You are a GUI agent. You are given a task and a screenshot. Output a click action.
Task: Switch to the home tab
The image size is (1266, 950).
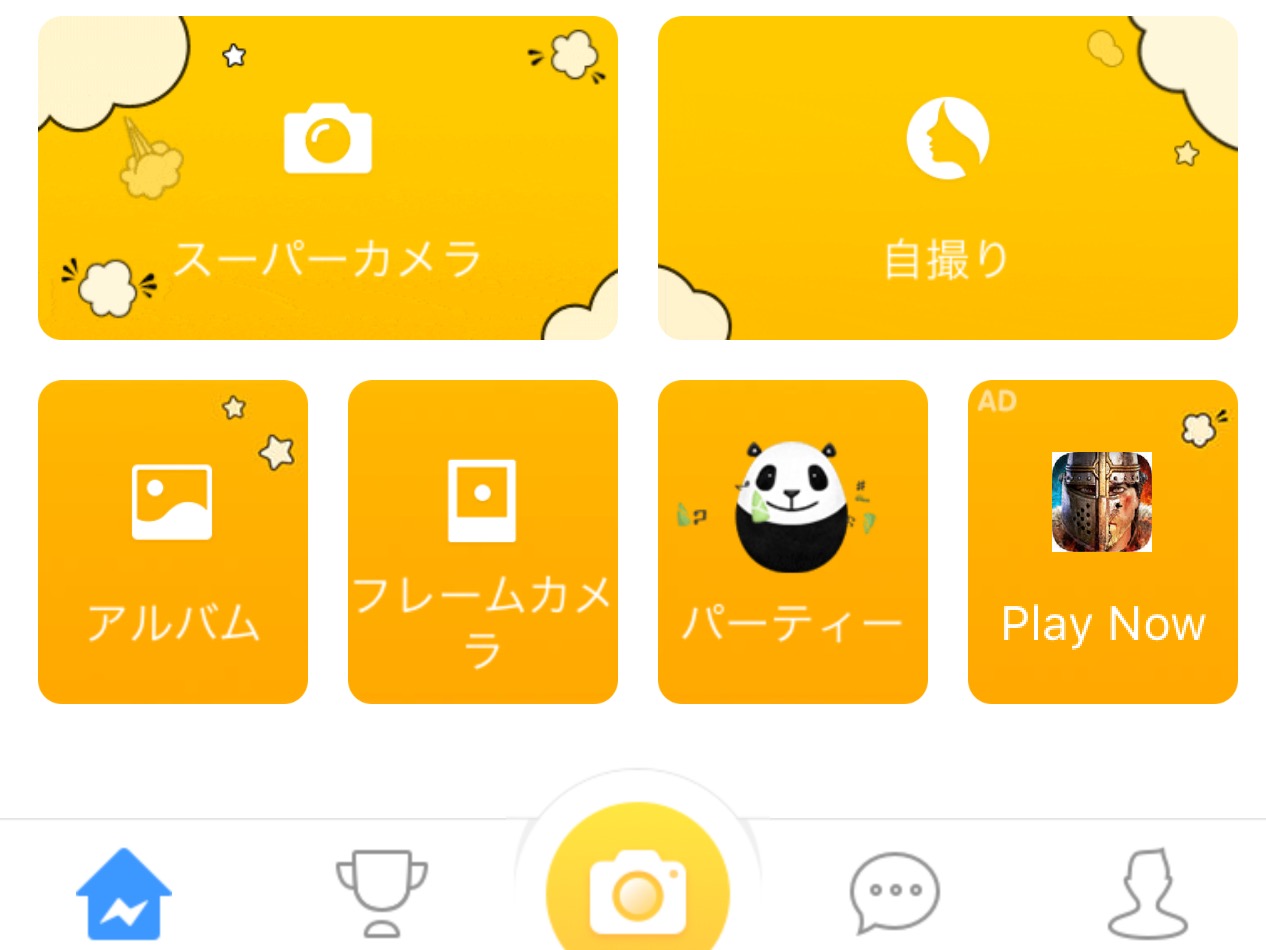click(124, 893)
